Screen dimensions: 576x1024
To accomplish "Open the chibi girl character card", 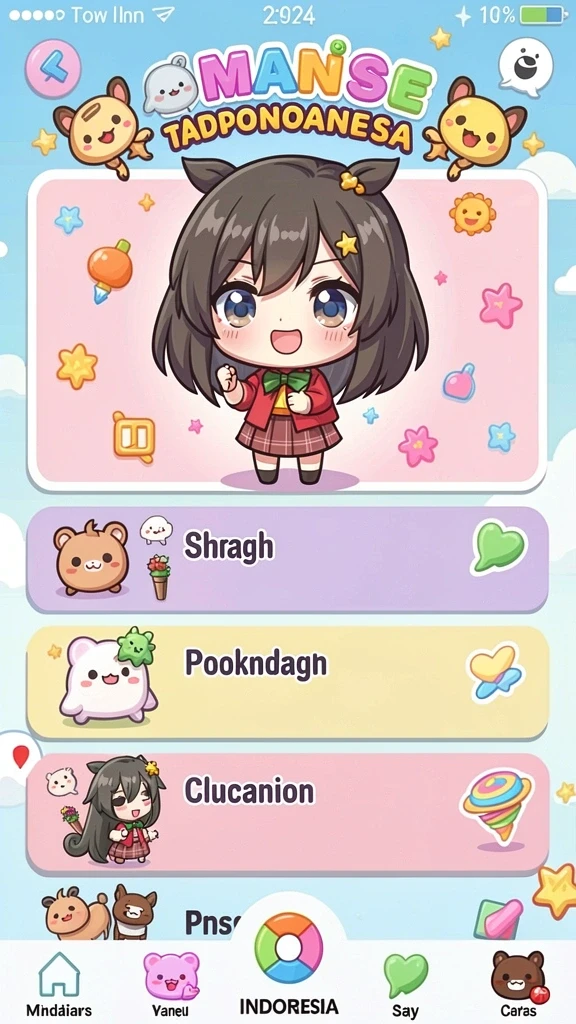I will [287, 331].
